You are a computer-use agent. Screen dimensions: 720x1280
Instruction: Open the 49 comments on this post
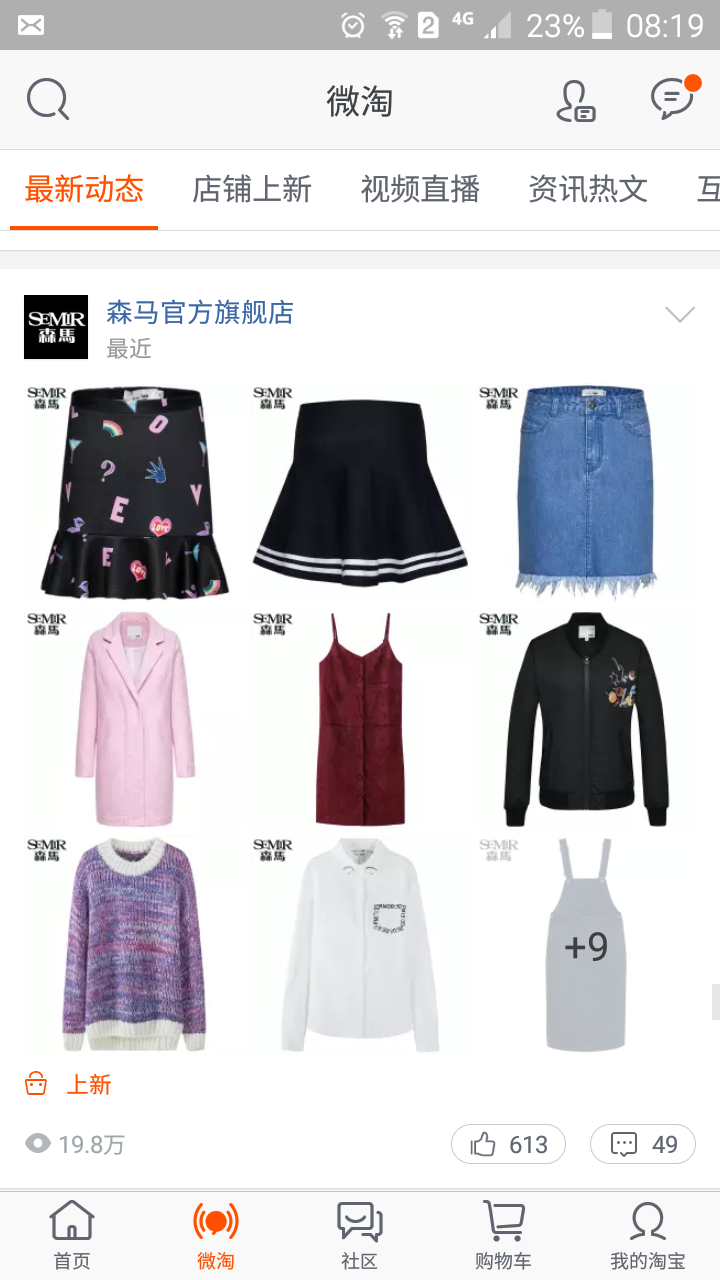(x=643, y=1144)
